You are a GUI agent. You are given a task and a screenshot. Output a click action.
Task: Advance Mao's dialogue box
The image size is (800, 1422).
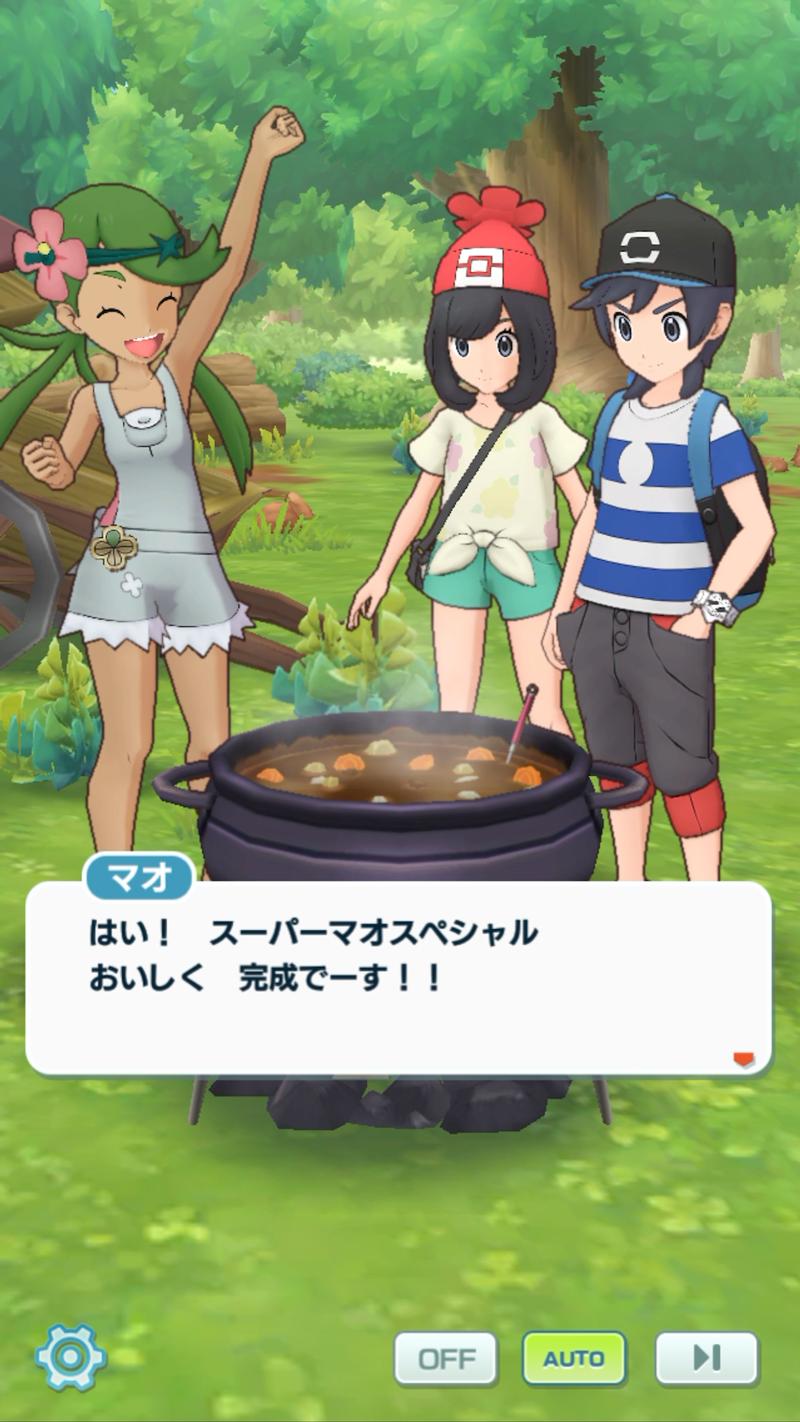point(398,978)
